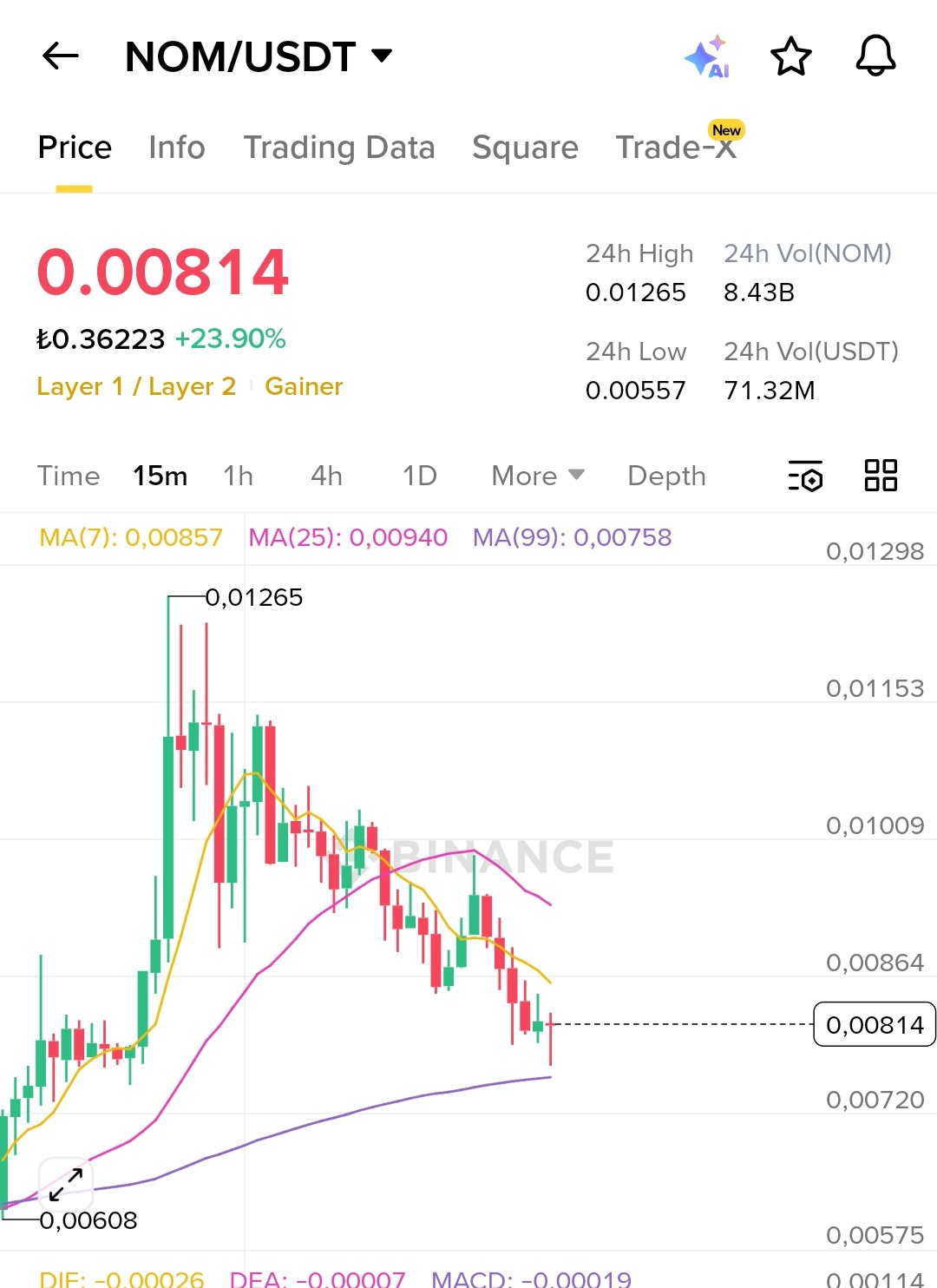The height and width of the screenshot is (1288, 937).
Task: Open the Trade-X tab
Action: pos(676,147)
